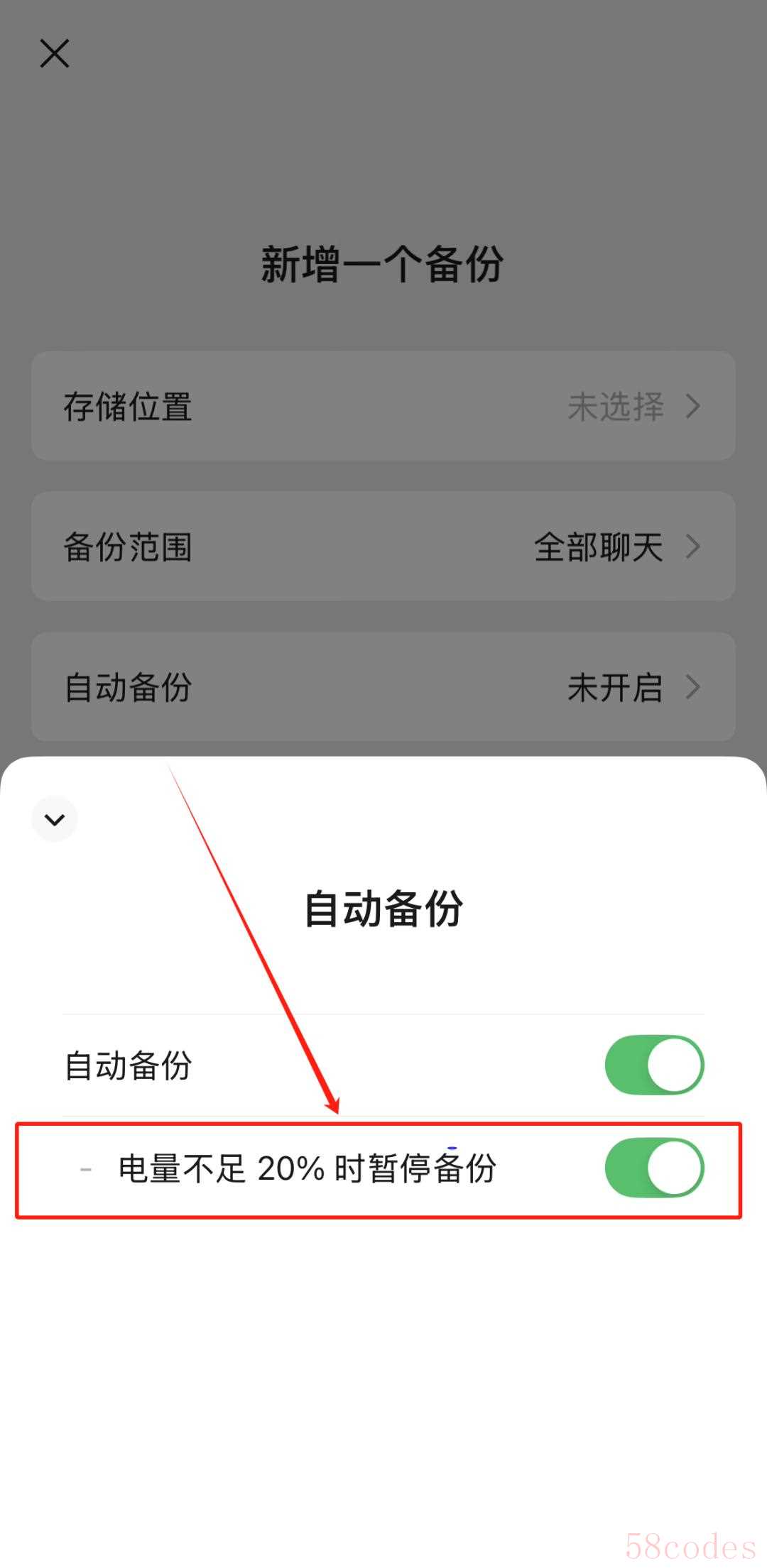Viewport: 767px width, 1568px height.
Task: Open the 备份范围 setting row
Action: click(383, 547)
